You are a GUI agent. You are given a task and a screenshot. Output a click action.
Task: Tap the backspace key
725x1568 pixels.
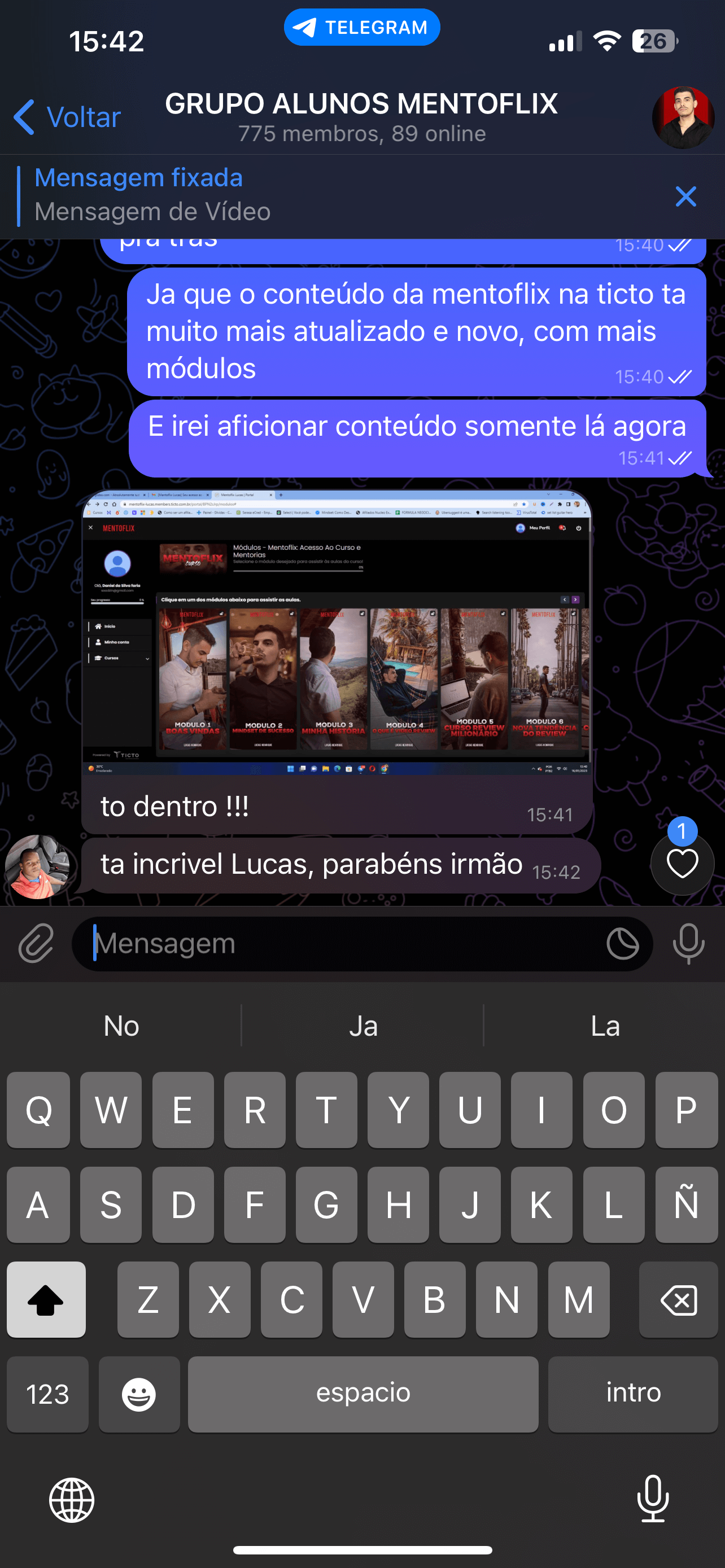678,1299
